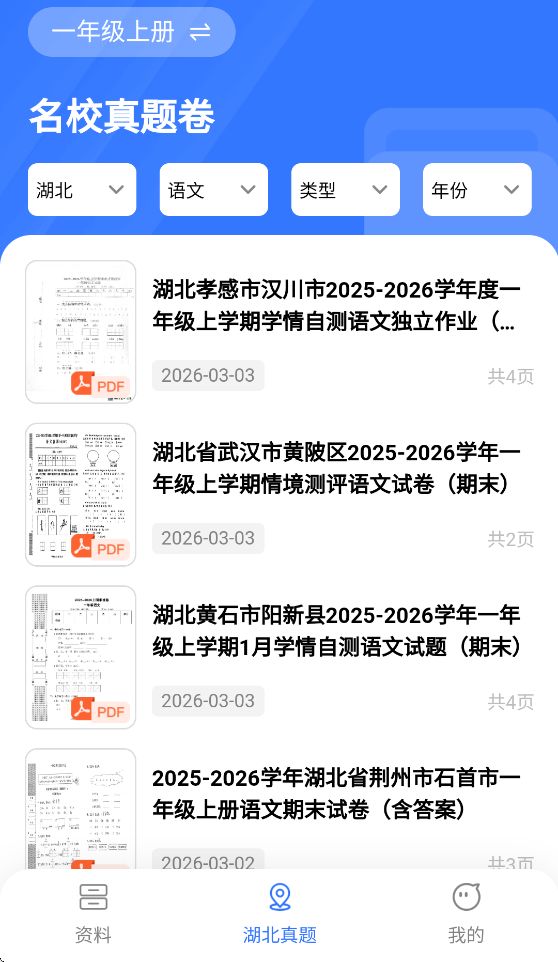Open the 类型 filter dropdown

click(x=345, y=190)
